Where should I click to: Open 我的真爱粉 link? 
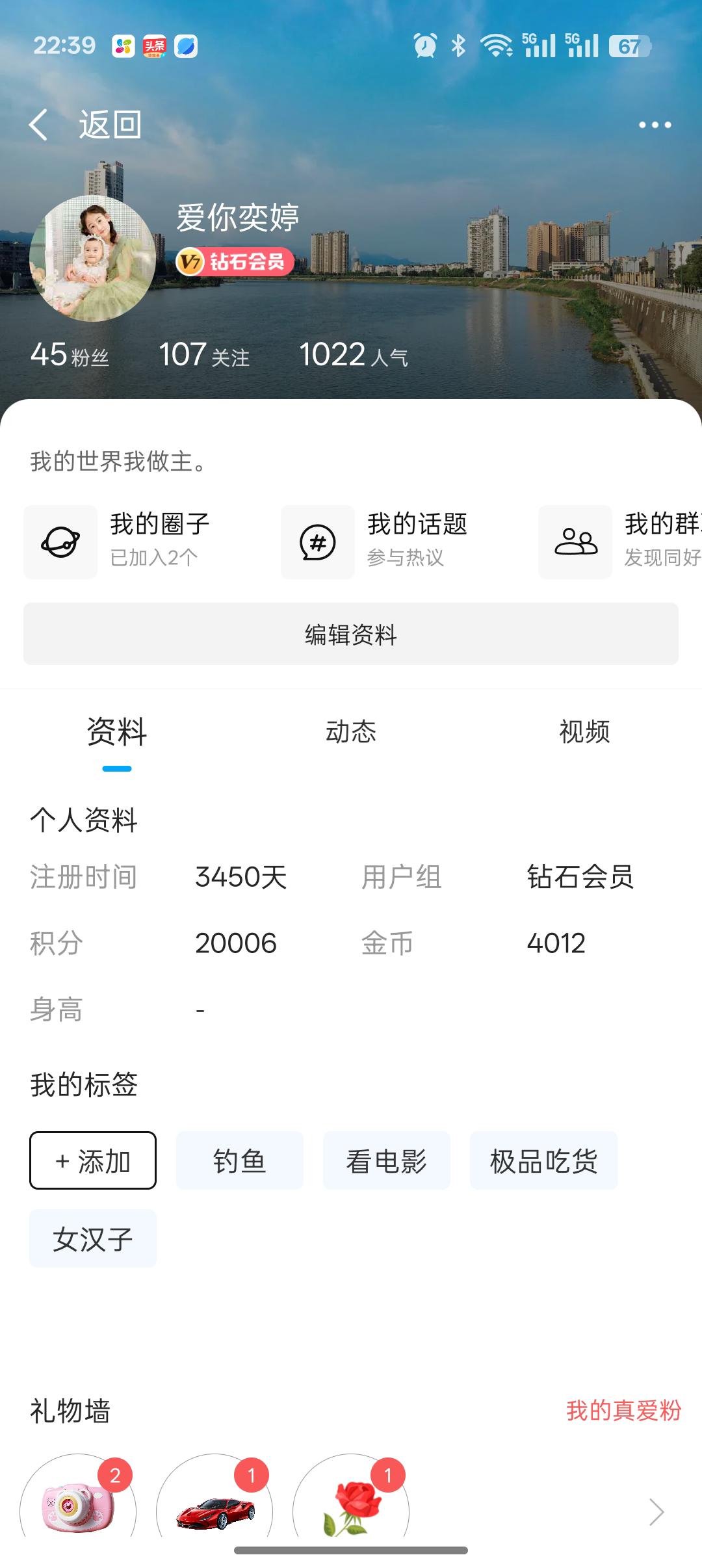click(623, 1410)
